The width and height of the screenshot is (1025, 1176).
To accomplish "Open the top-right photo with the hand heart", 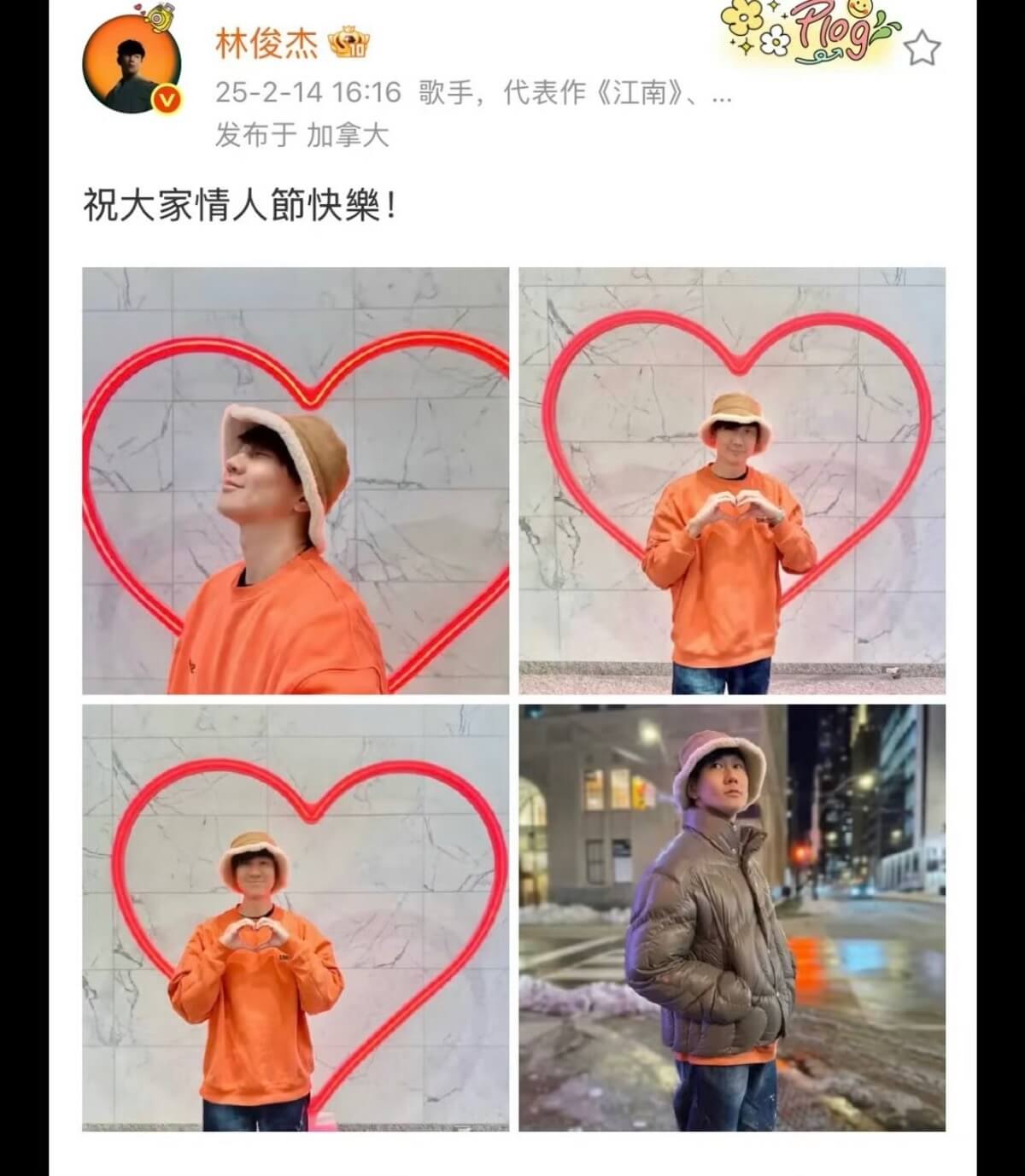I will click(x=732, y=481).
